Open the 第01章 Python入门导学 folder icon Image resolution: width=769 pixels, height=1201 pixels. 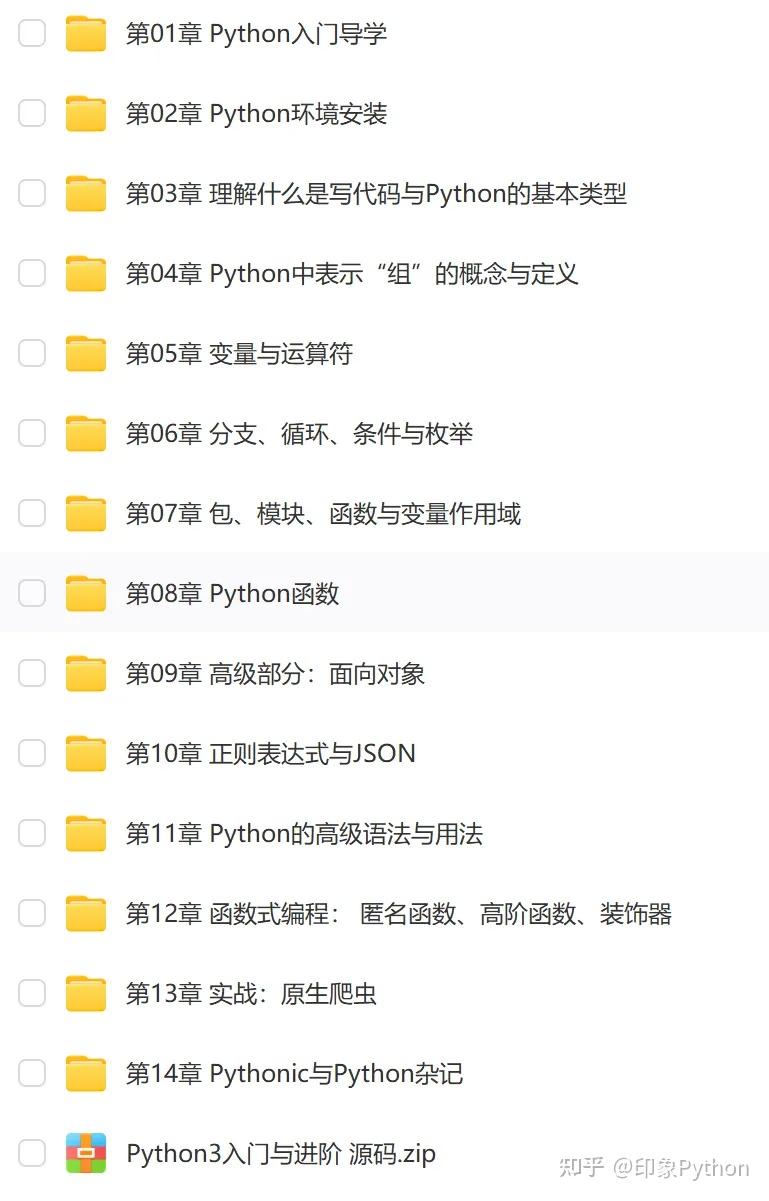tap(85, 33)
